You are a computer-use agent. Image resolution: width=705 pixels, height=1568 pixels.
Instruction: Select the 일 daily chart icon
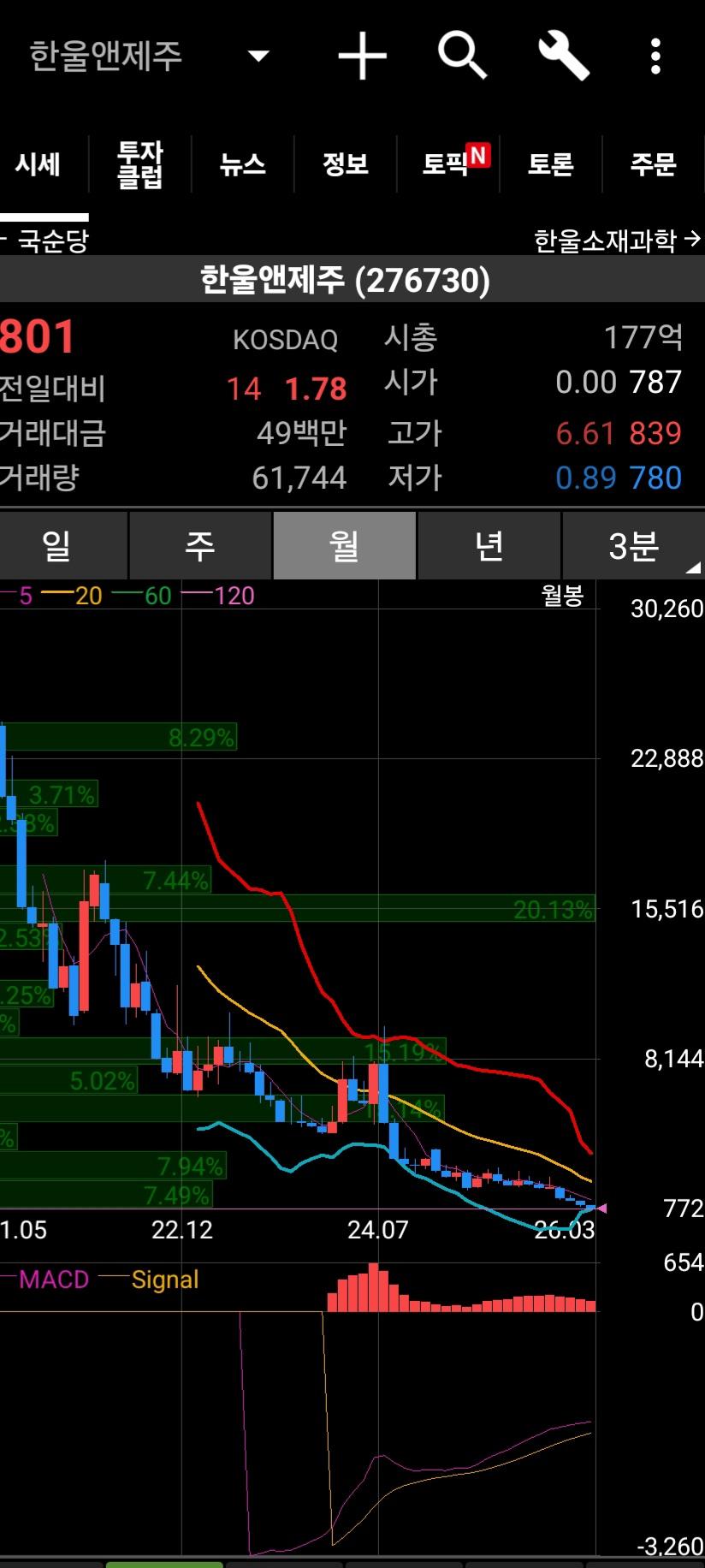point(56,545)
